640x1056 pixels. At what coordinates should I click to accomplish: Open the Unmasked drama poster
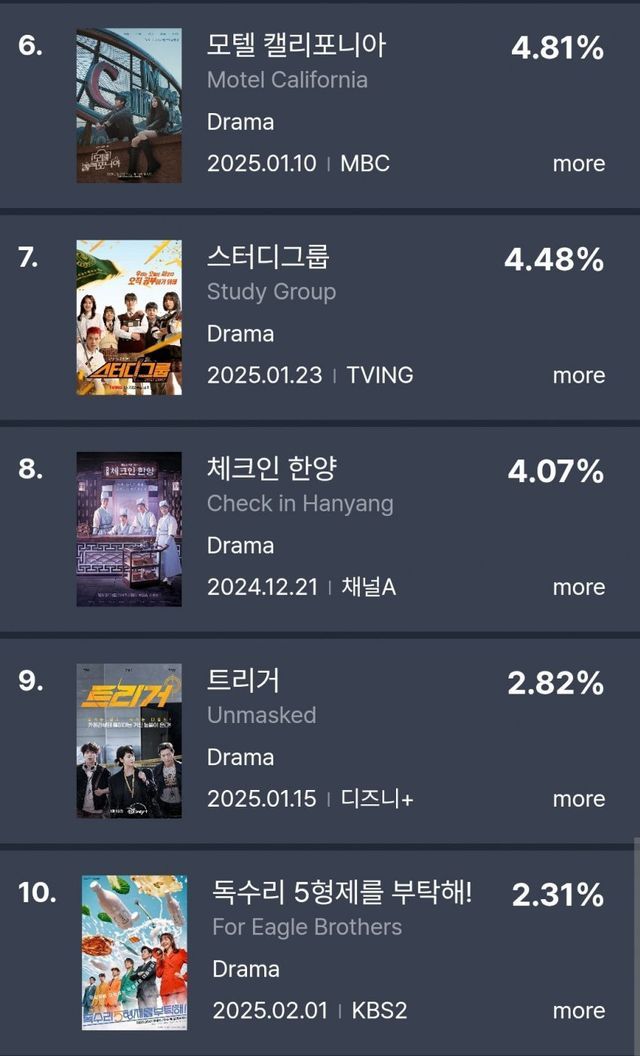[x=129, y=741]
